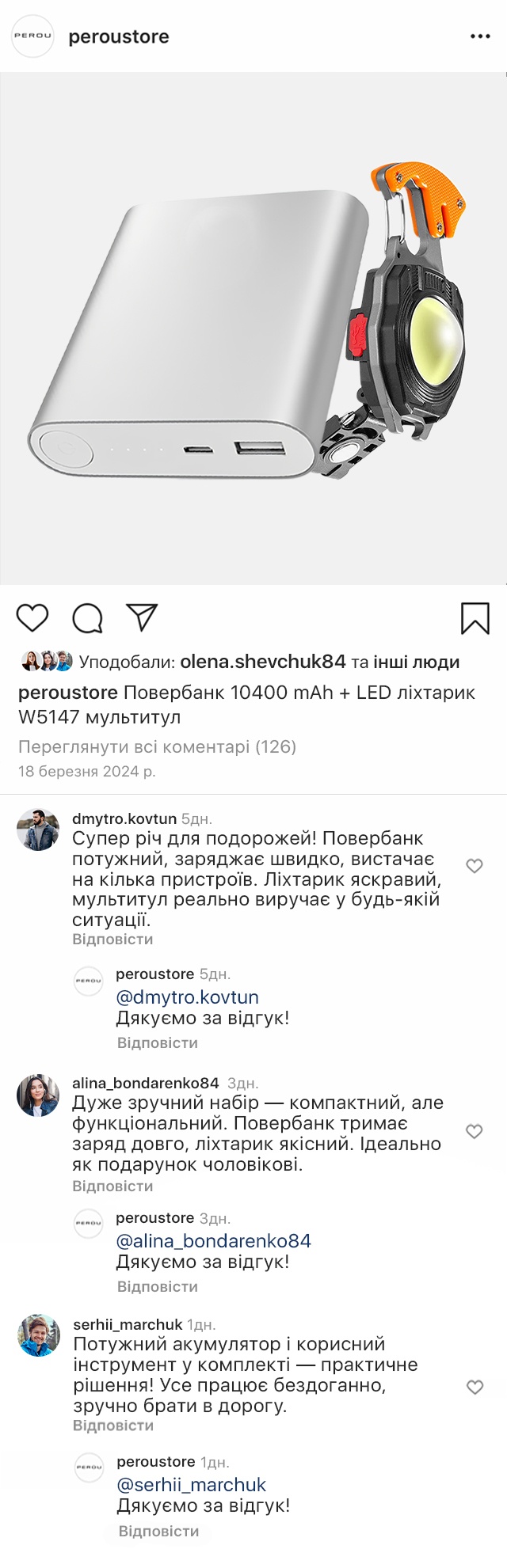Reply to dmytro.kovtun's comment
Viewport: 507px width, 1568px height.
[x=112, y=940]
